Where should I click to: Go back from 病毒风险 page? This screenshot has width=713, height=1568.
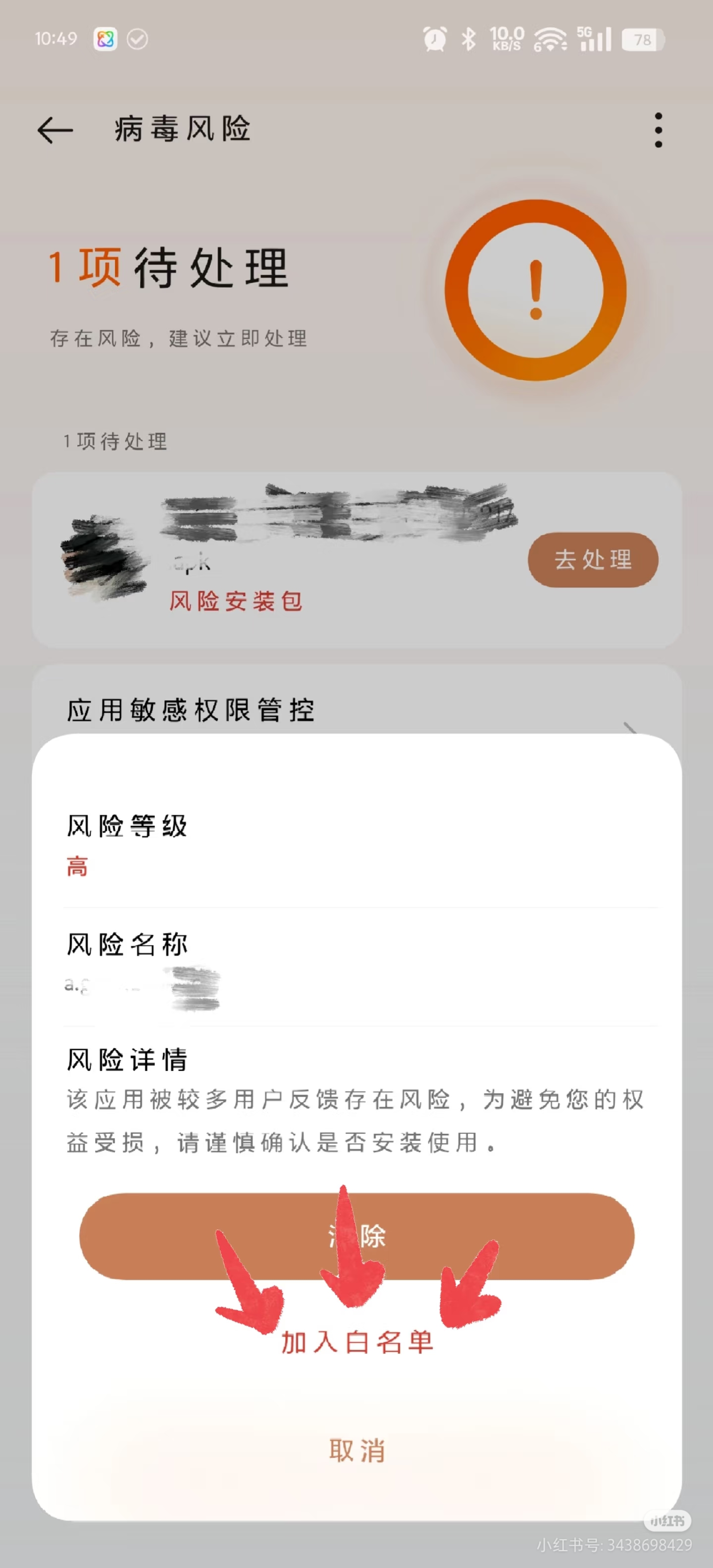click(x=55, y=130)
